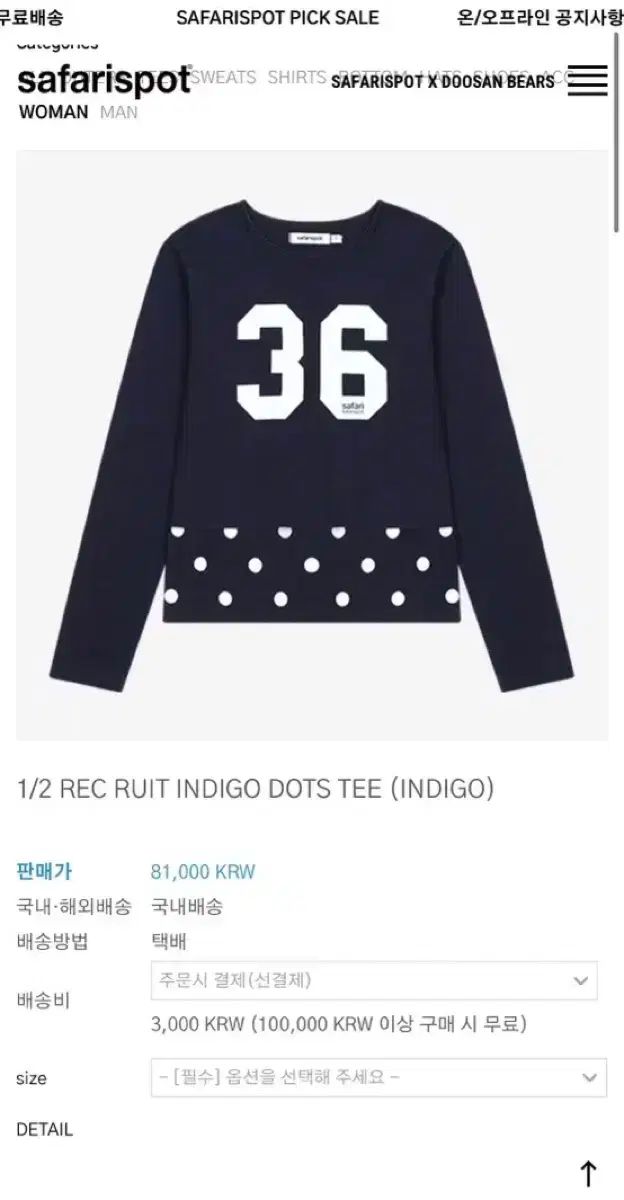Open the SAFARISPOT PICK SALE banner
The image size is (624, 1200).
tap(277, 18)
